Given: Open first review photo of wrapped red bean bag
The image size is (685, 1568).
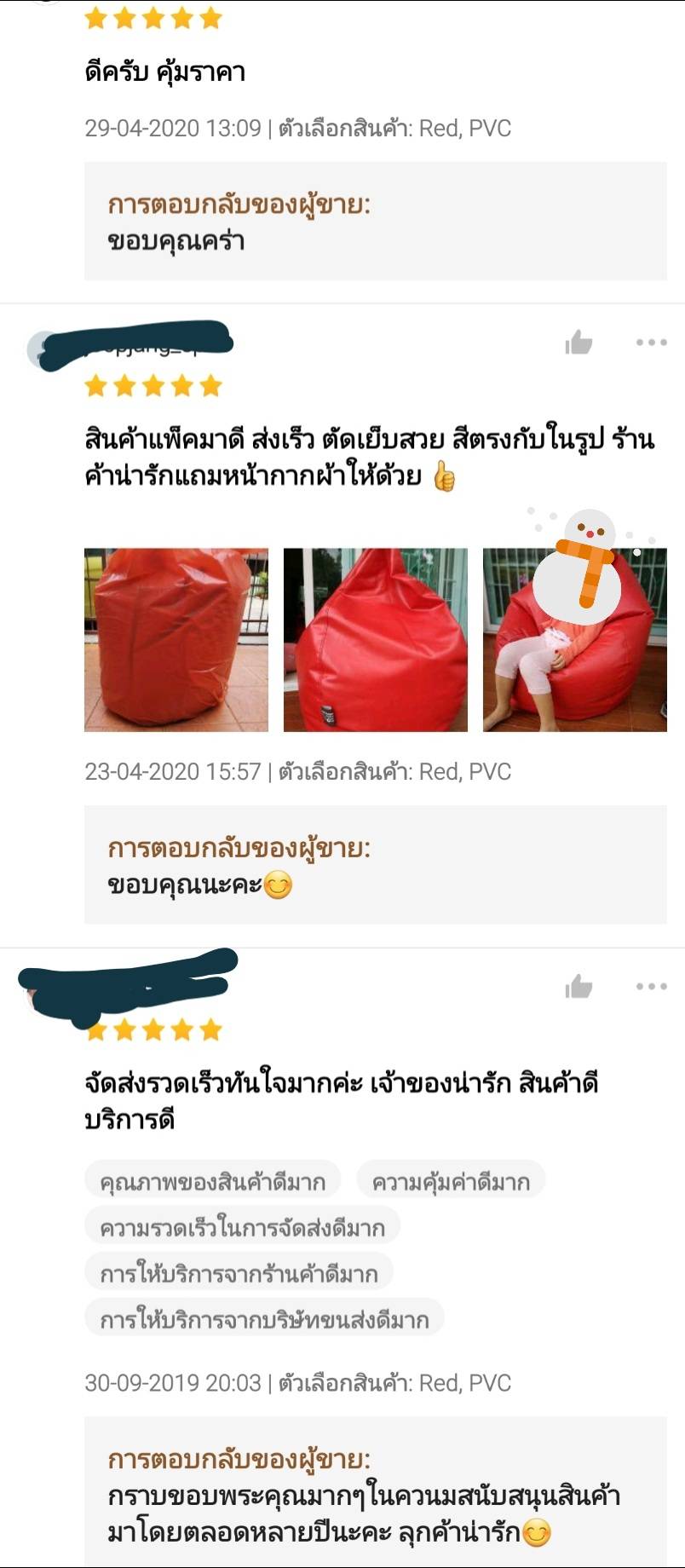Looking at the screenshot, I should 176,639.
